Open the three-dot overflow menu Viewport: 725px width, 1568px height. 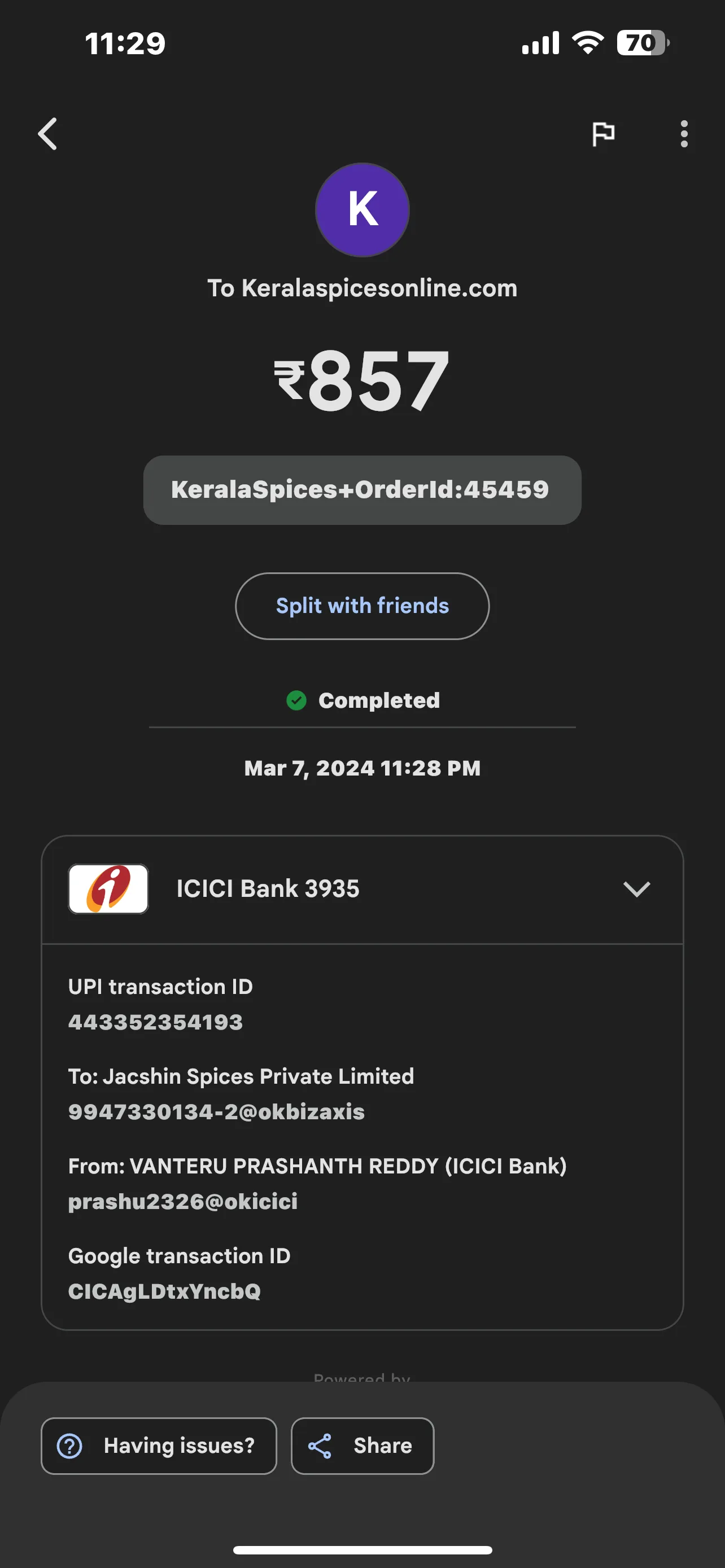coord(684,134)
